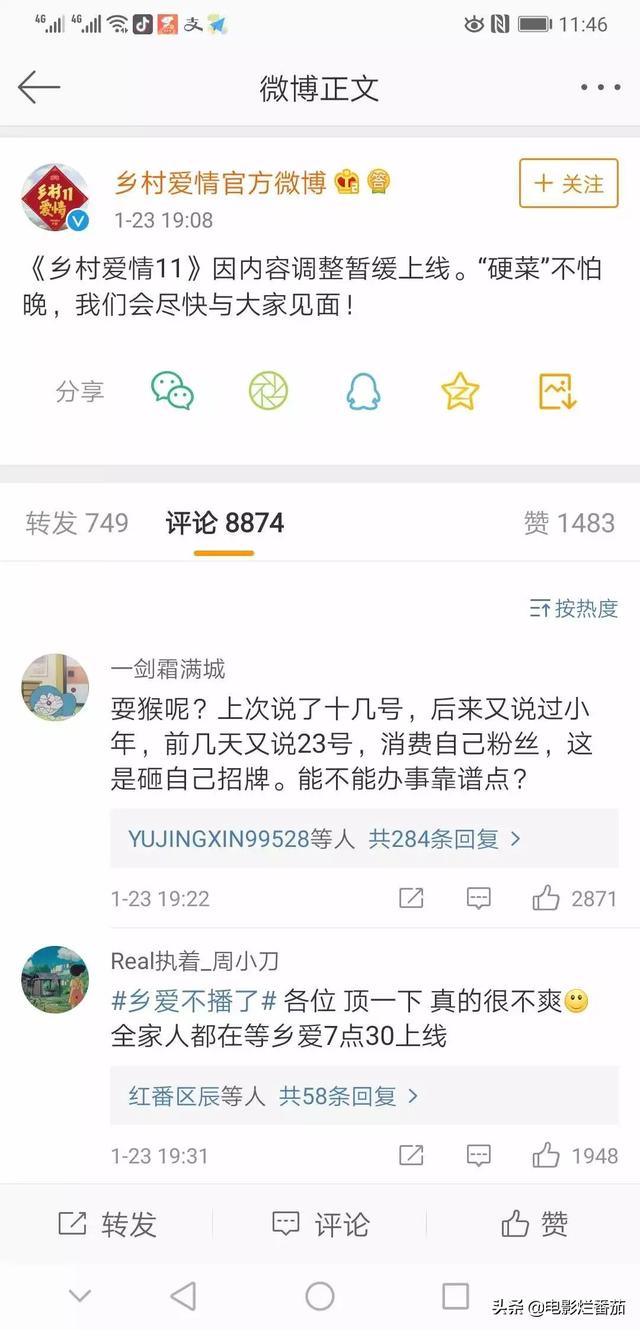640x1330 pixels.
Task: Share to WeChat Moments
Action: 268,391
